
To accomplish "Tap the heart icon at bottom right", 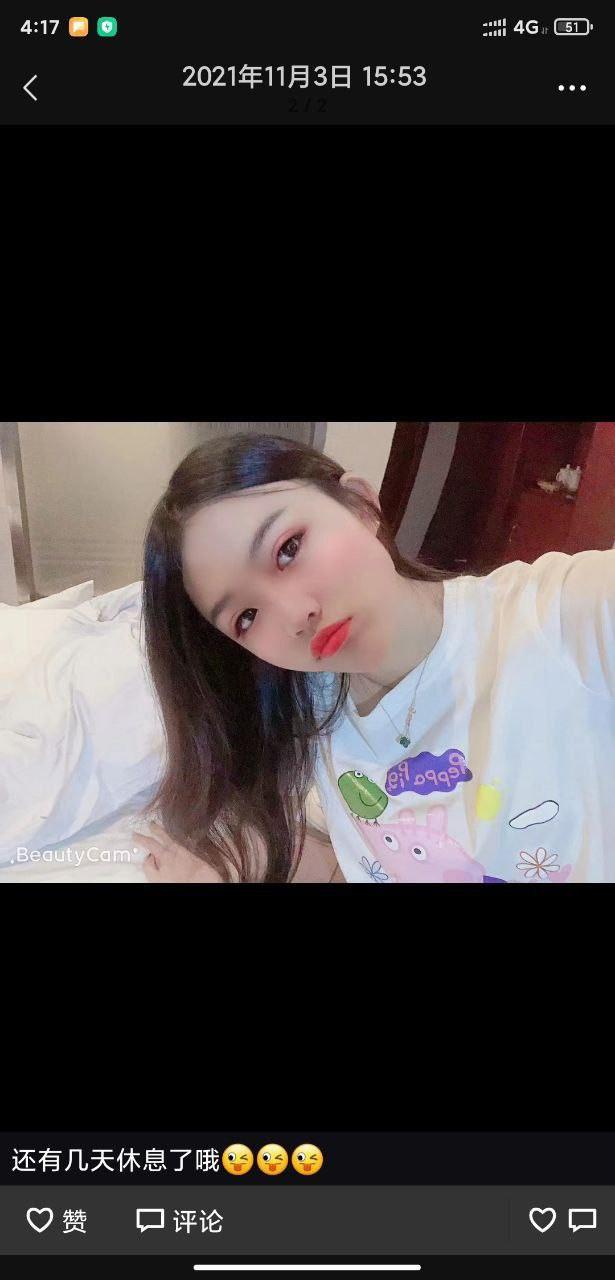I will coord(542,1219).
